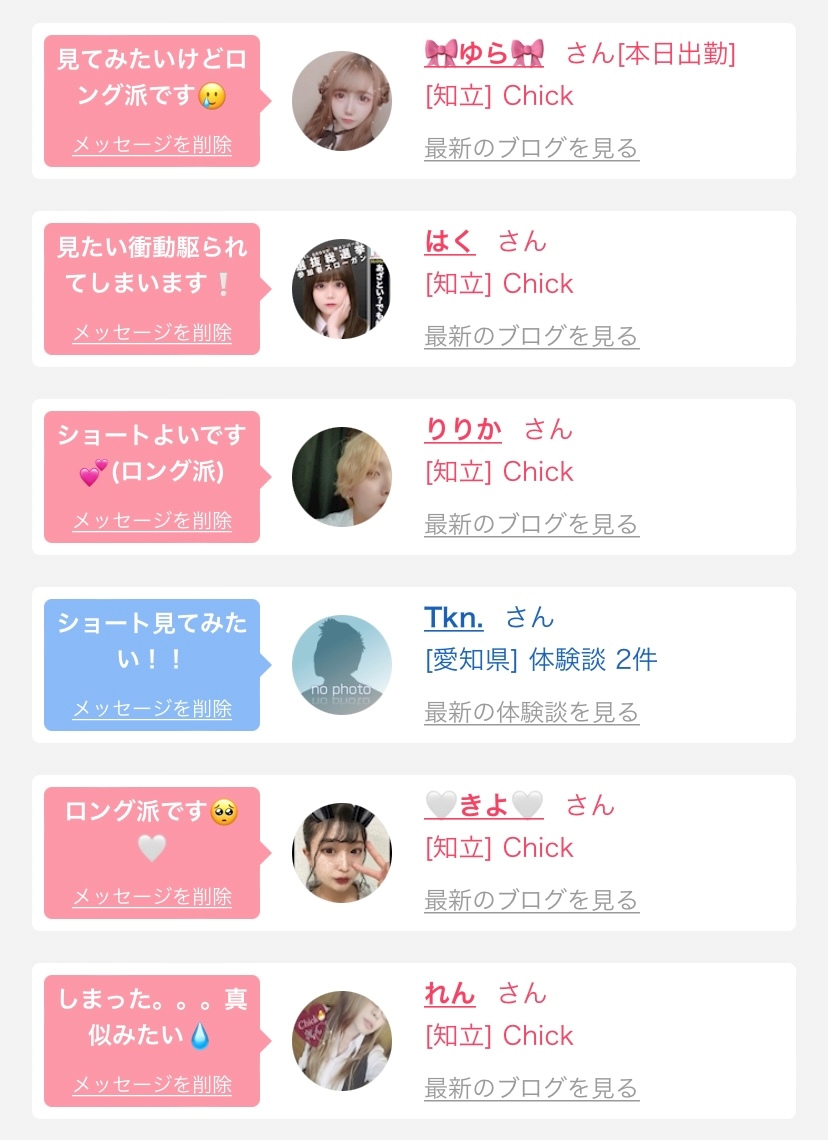Delete the message sent to れん
Image resolution: width=828 pixels, height=1140 pixels.
click(x=152, y=1085)
